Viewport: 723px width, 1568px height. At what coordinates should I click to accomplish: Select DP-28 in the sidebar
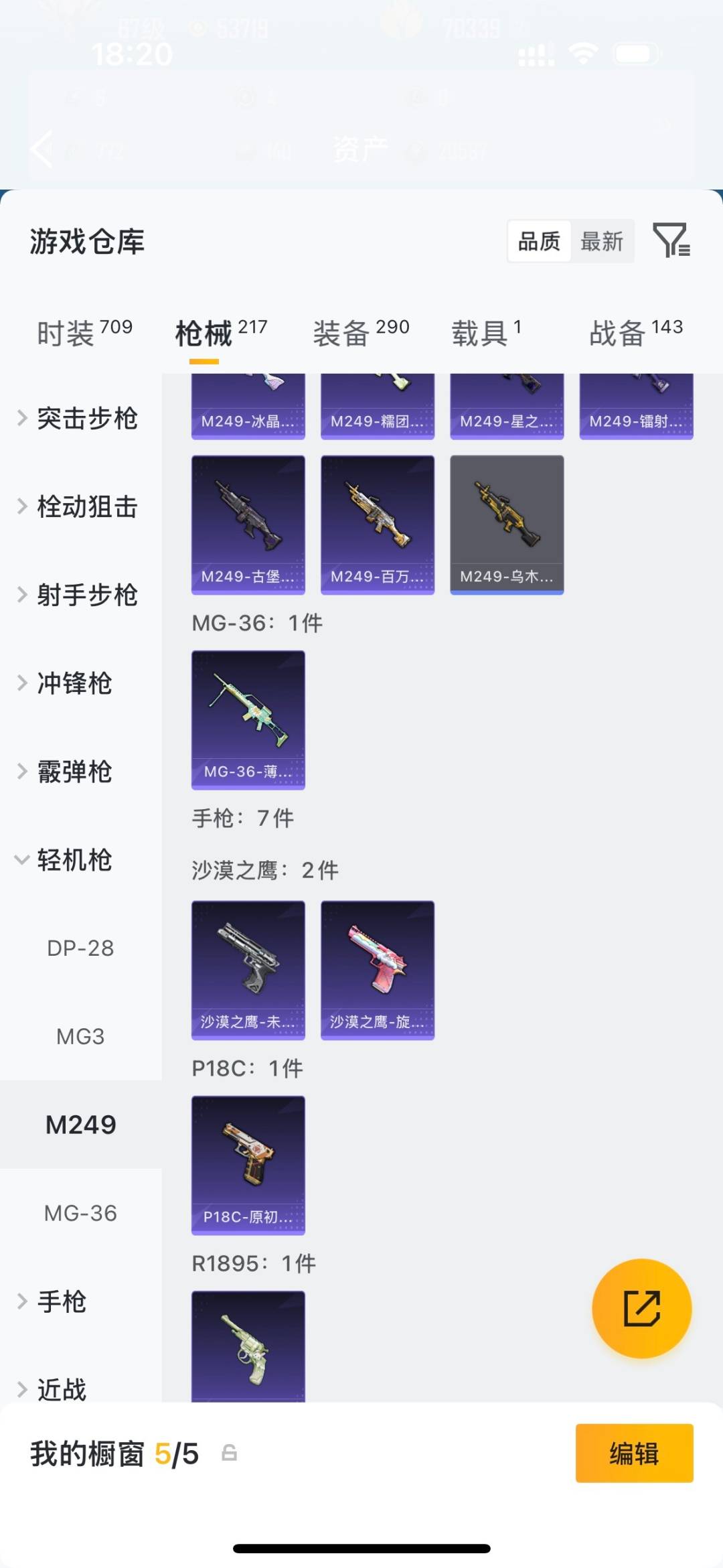[80, 948]
